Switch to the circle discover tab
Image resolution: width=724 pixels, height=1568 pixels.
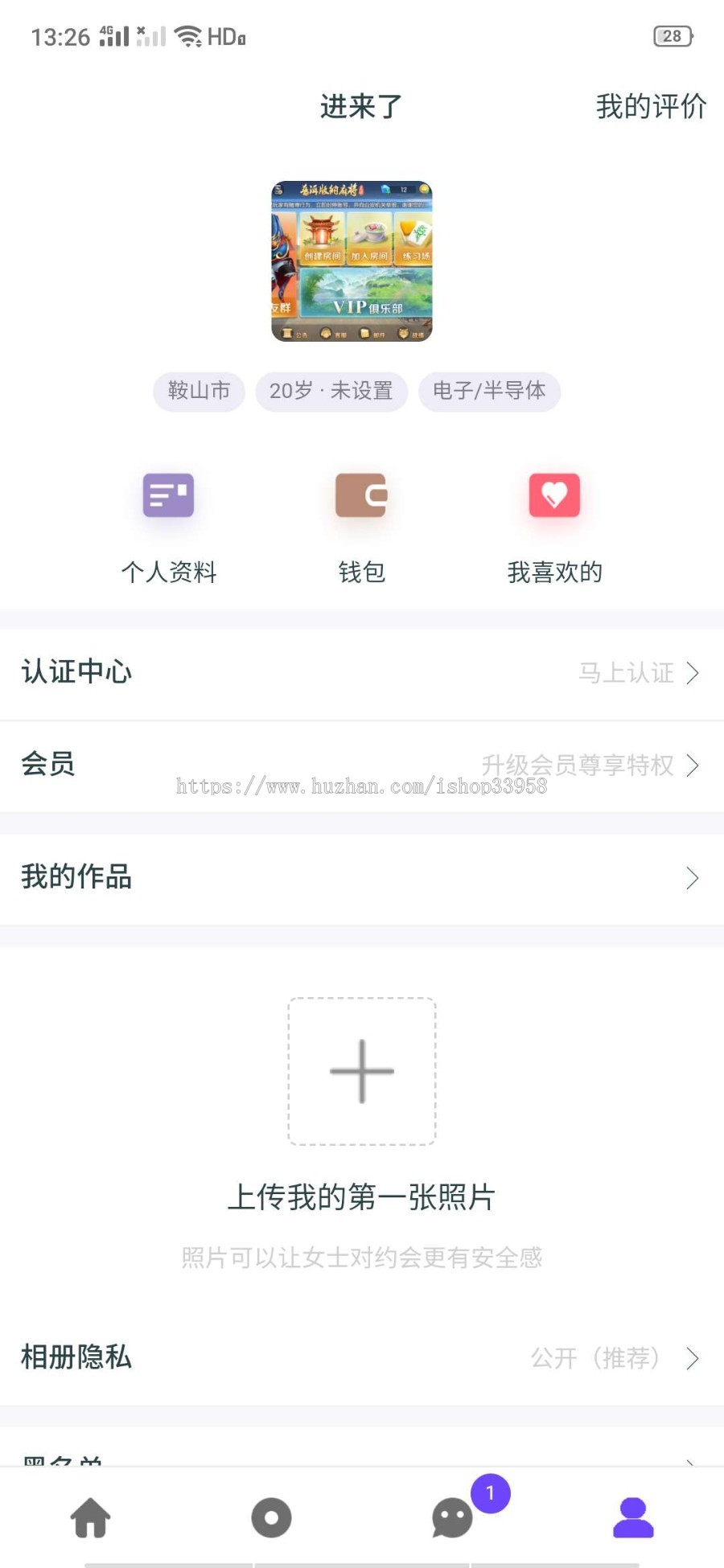point(271,1517)
